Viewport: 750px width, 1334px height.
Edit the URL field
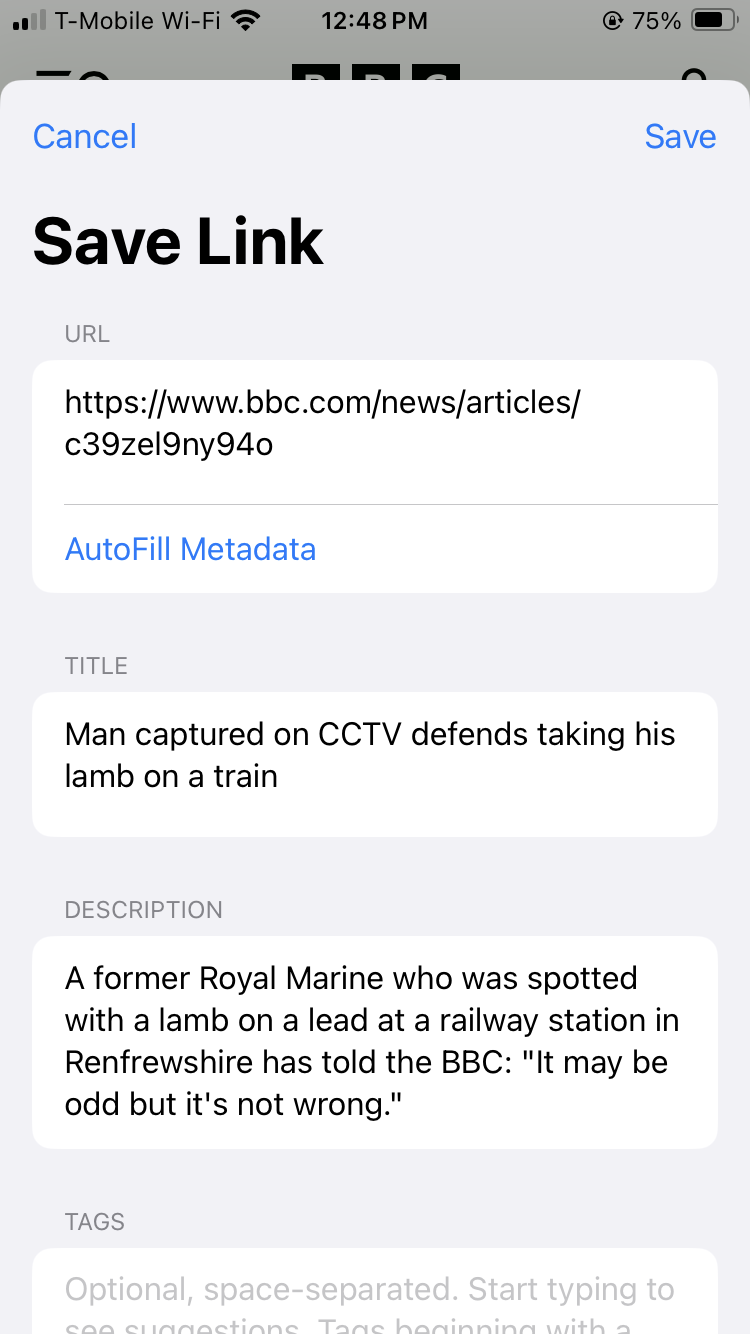(374, 425)
